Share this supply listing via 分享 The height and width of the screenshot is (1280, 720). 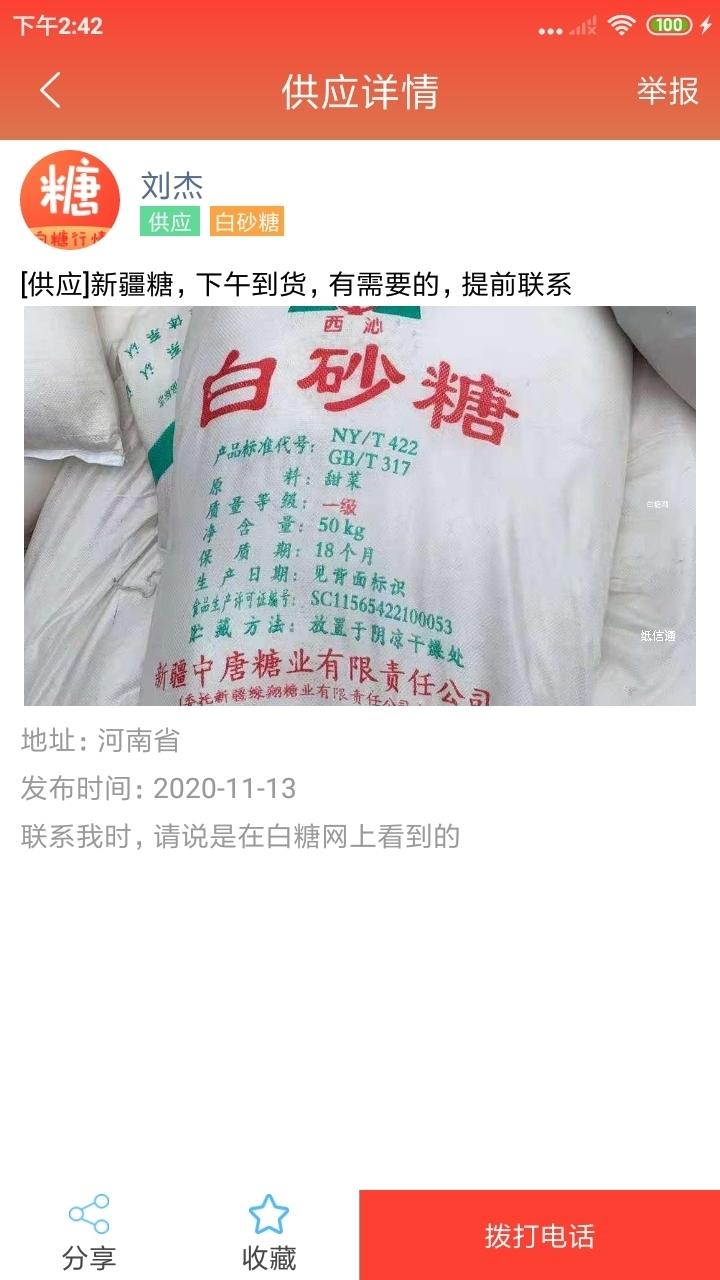click(89, 1234)
